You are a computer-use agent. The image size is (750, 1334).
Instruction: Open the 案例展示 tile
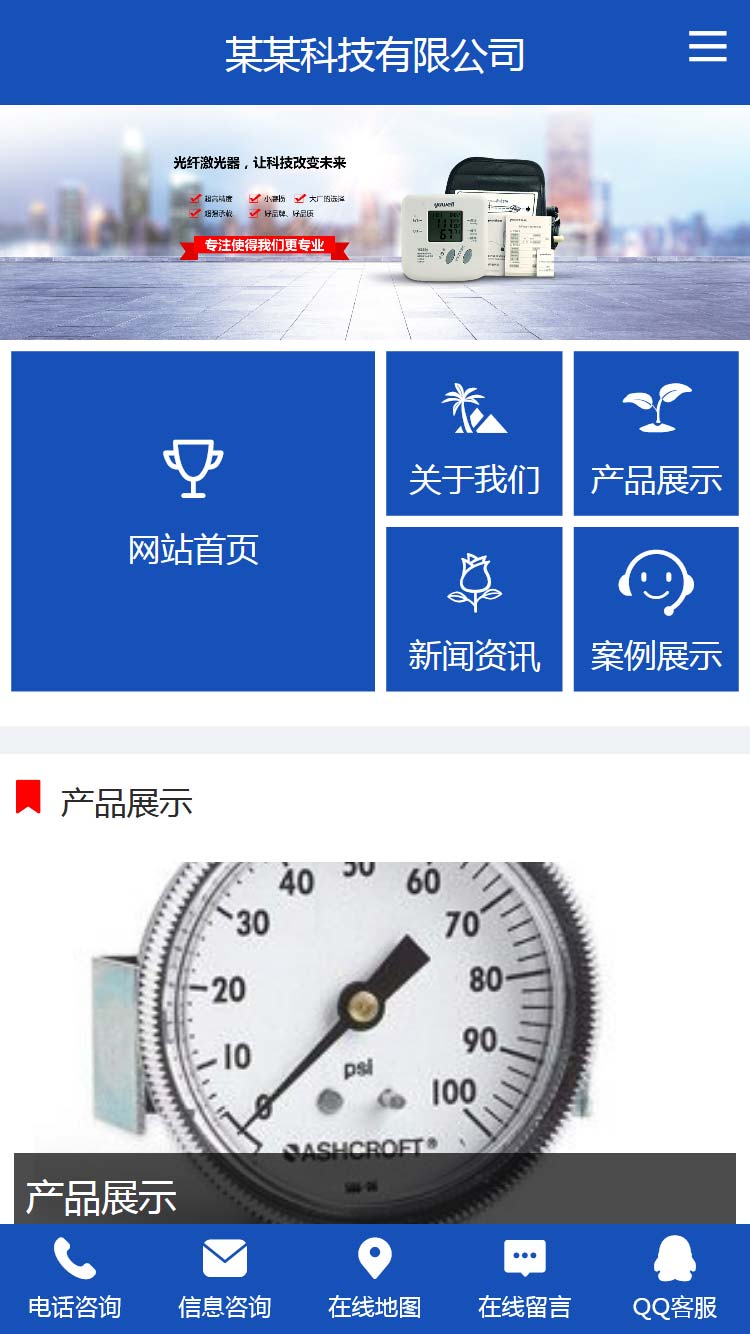[x=656, y=609]
